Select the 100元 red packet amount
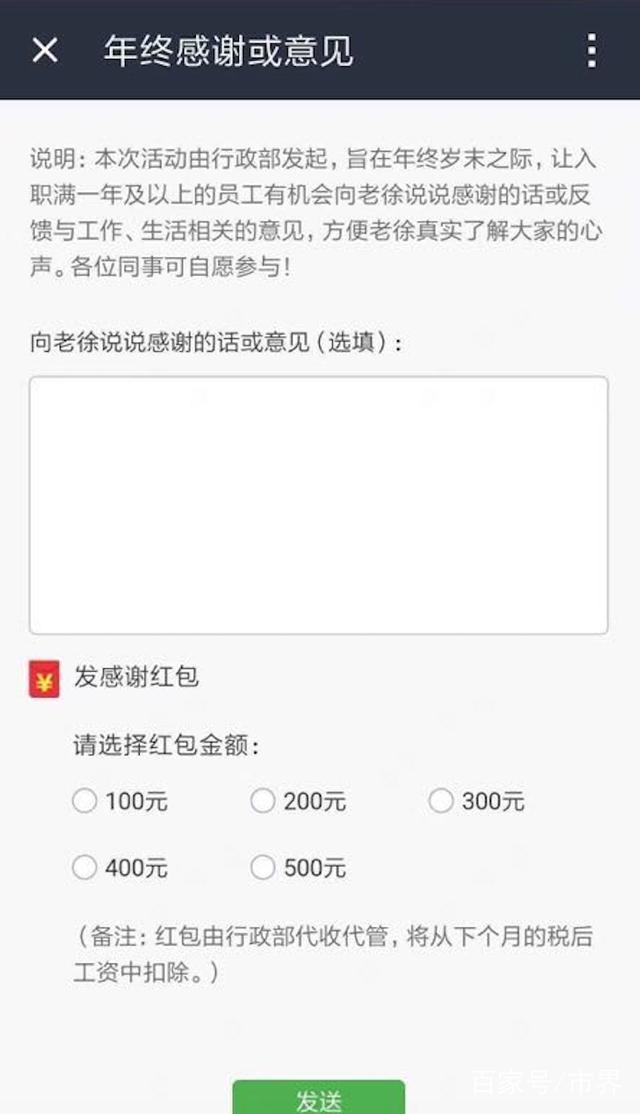 point(85,801)
